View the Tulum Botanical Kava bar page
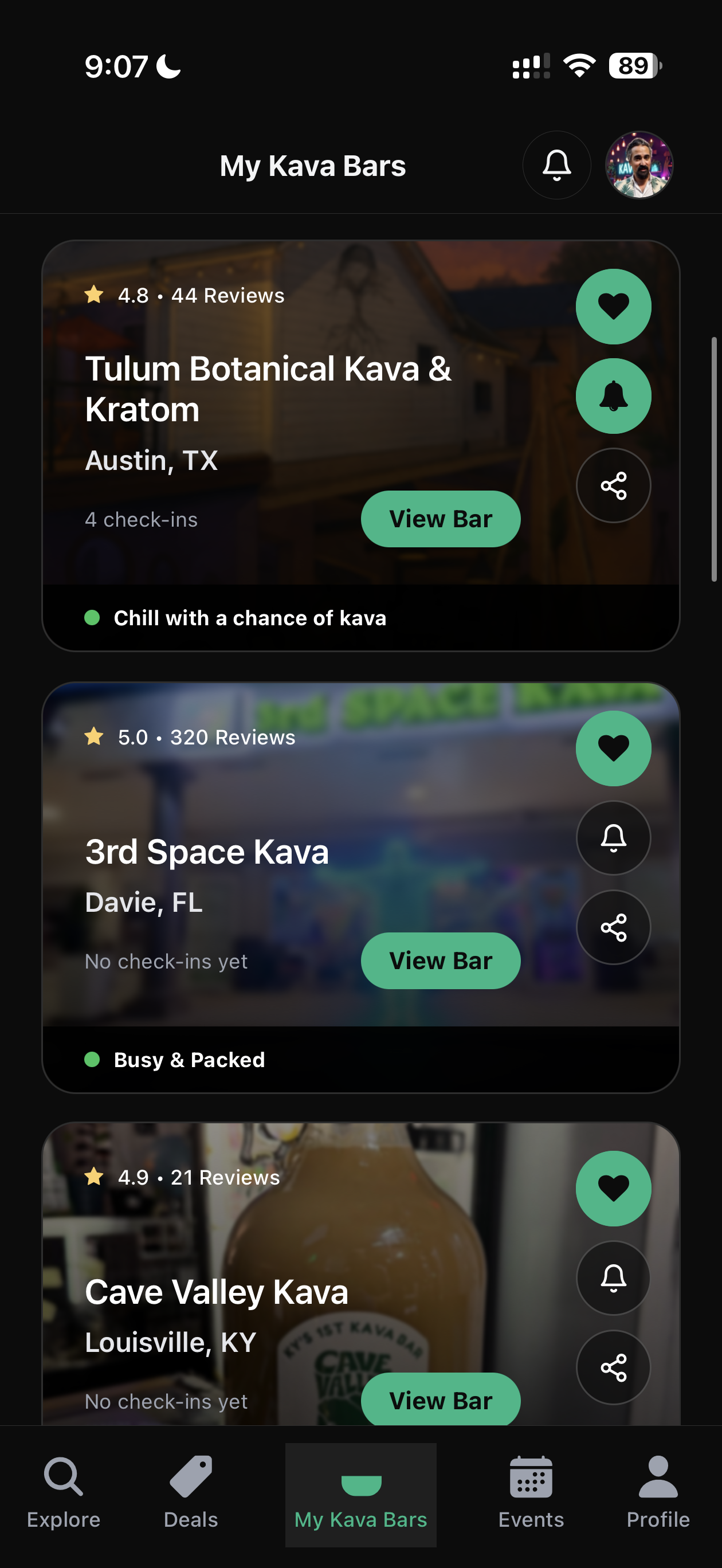The height and width of the screenshot is (1568, 722). (x=440, y=519)
